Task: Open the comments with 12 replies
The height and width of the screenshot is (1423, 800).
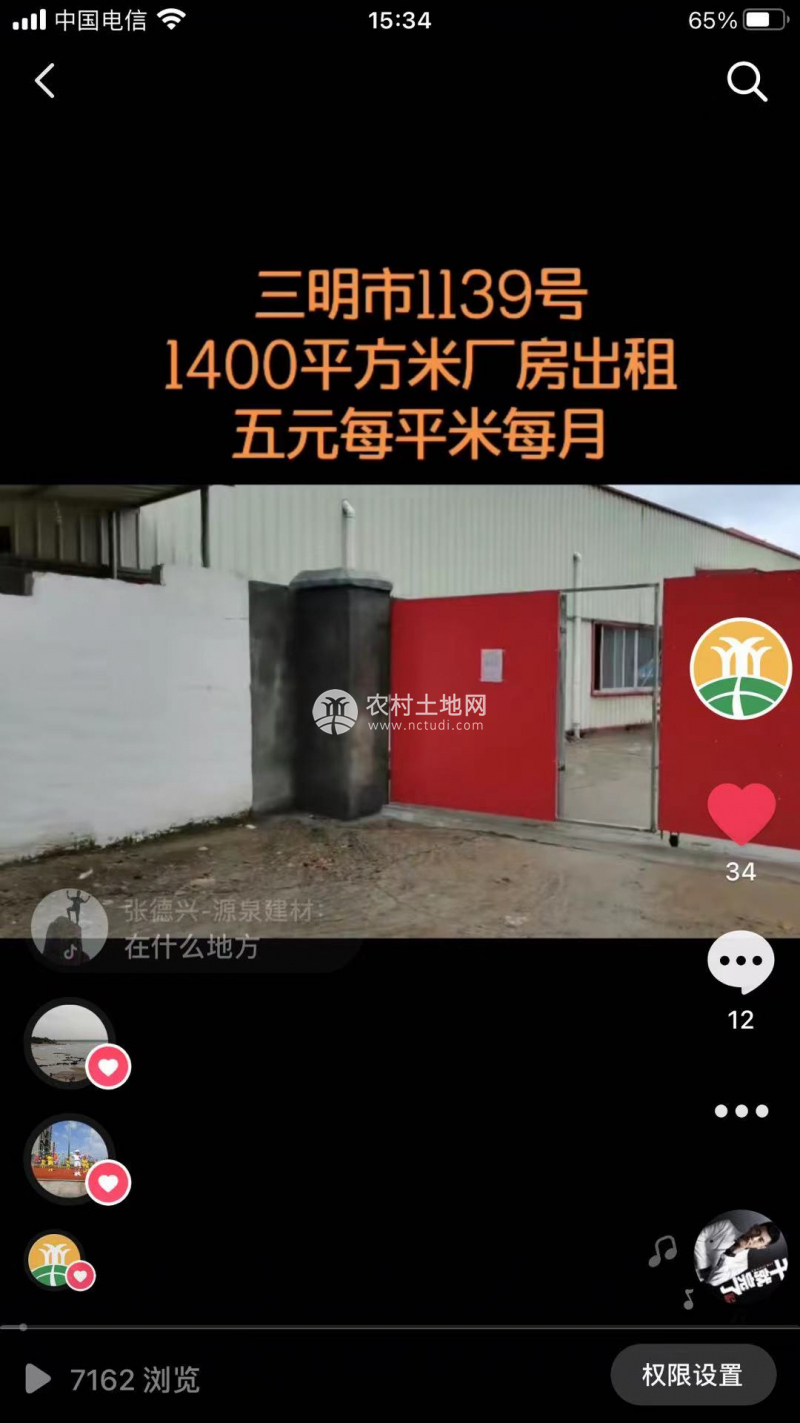Action: 740,963
